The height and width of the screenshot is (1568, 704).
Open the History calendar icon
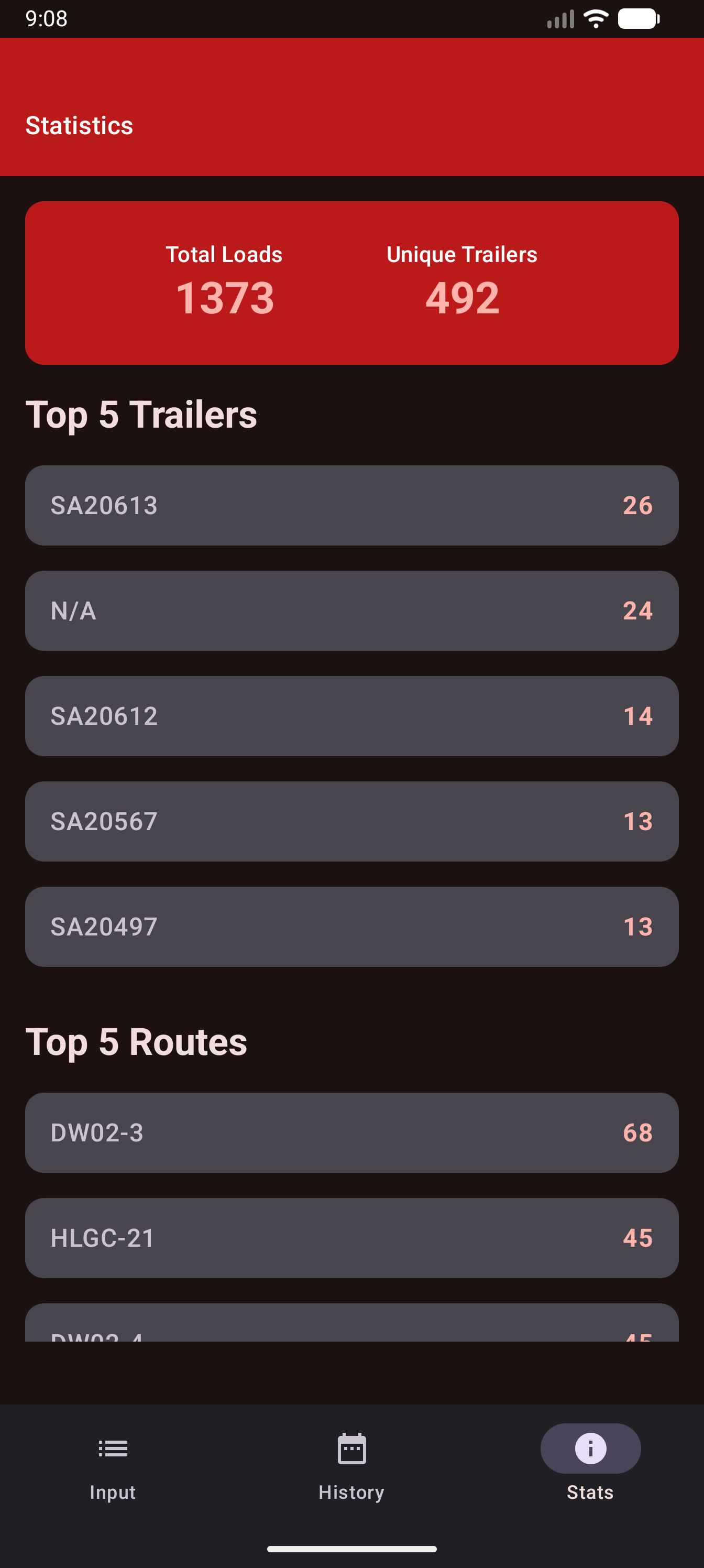pos(351,1449)
